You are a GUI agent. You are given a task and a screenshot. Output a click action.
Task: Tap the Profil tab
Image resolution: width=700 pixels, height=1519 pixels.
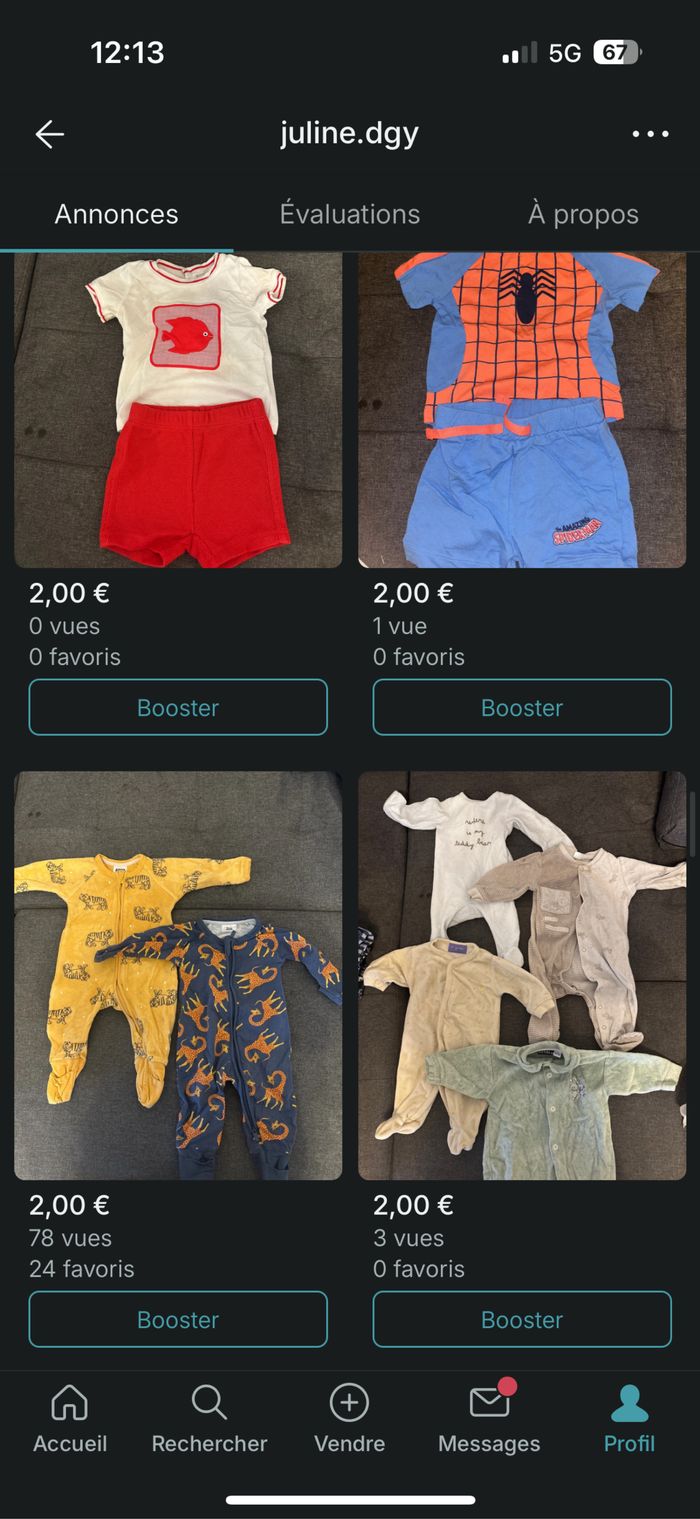[x=629, y=1419]
